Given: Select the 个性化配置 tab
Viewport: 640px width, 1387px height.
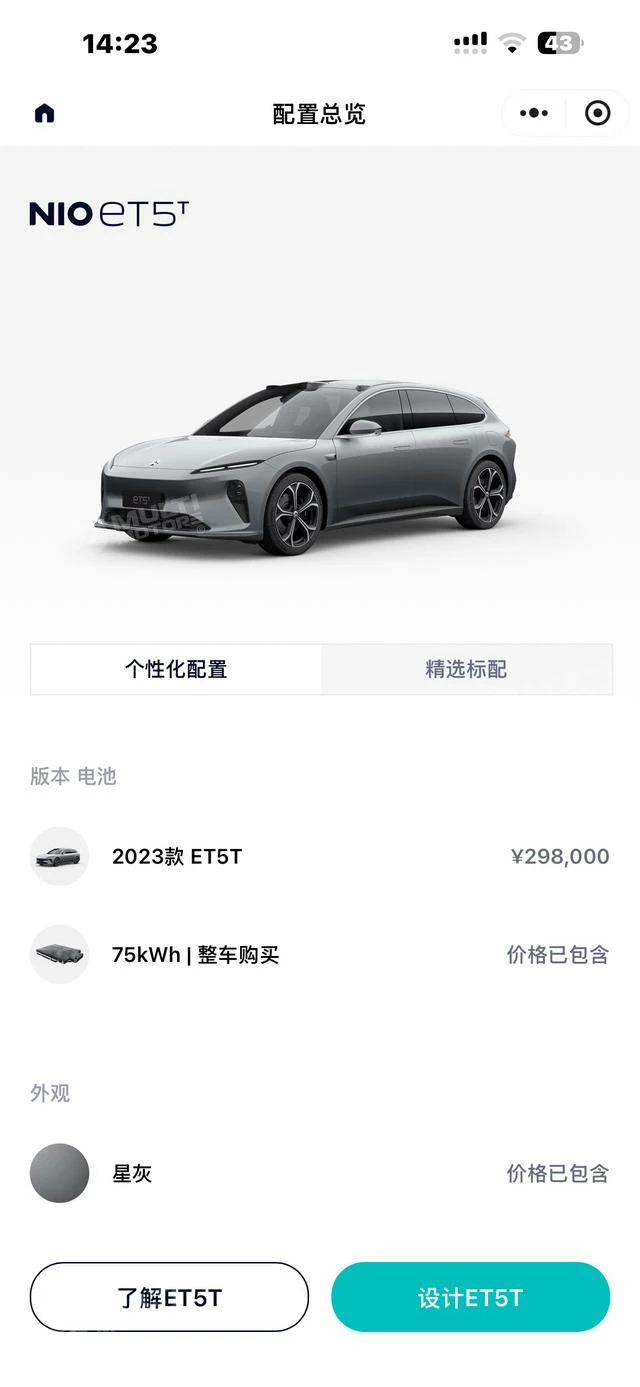Looking at the screenshot, I should 176,669.
